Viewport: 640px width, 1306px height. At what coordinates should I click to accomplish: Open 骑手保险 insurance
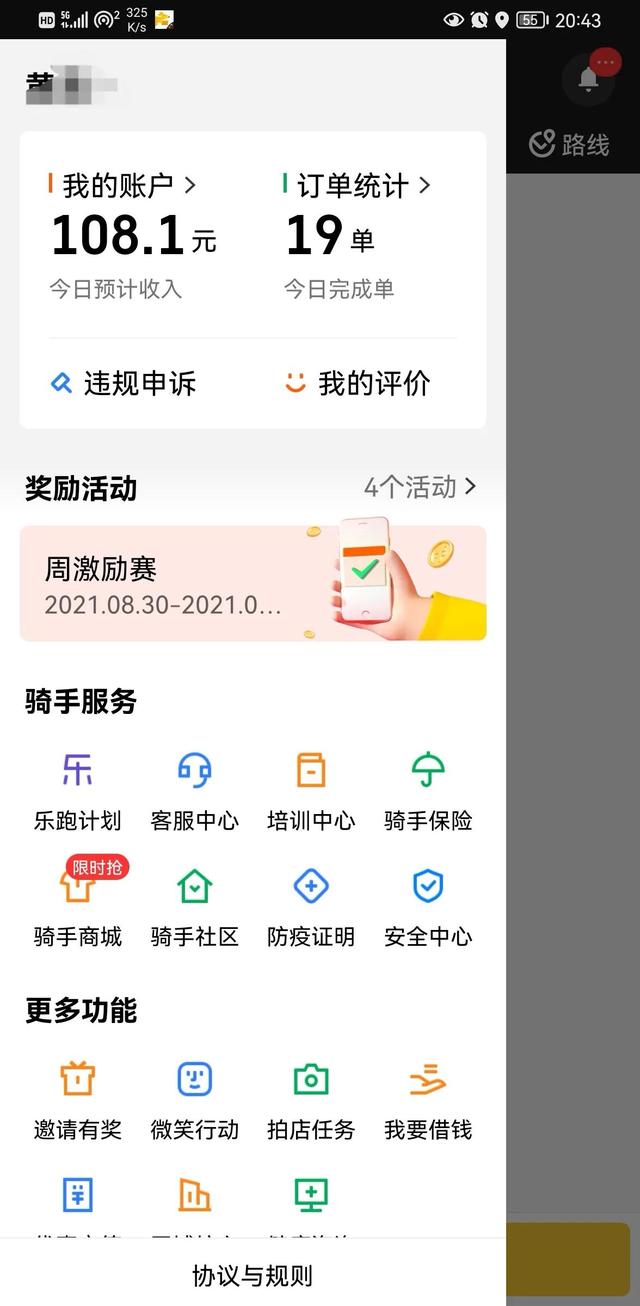(x=428, y=790)
